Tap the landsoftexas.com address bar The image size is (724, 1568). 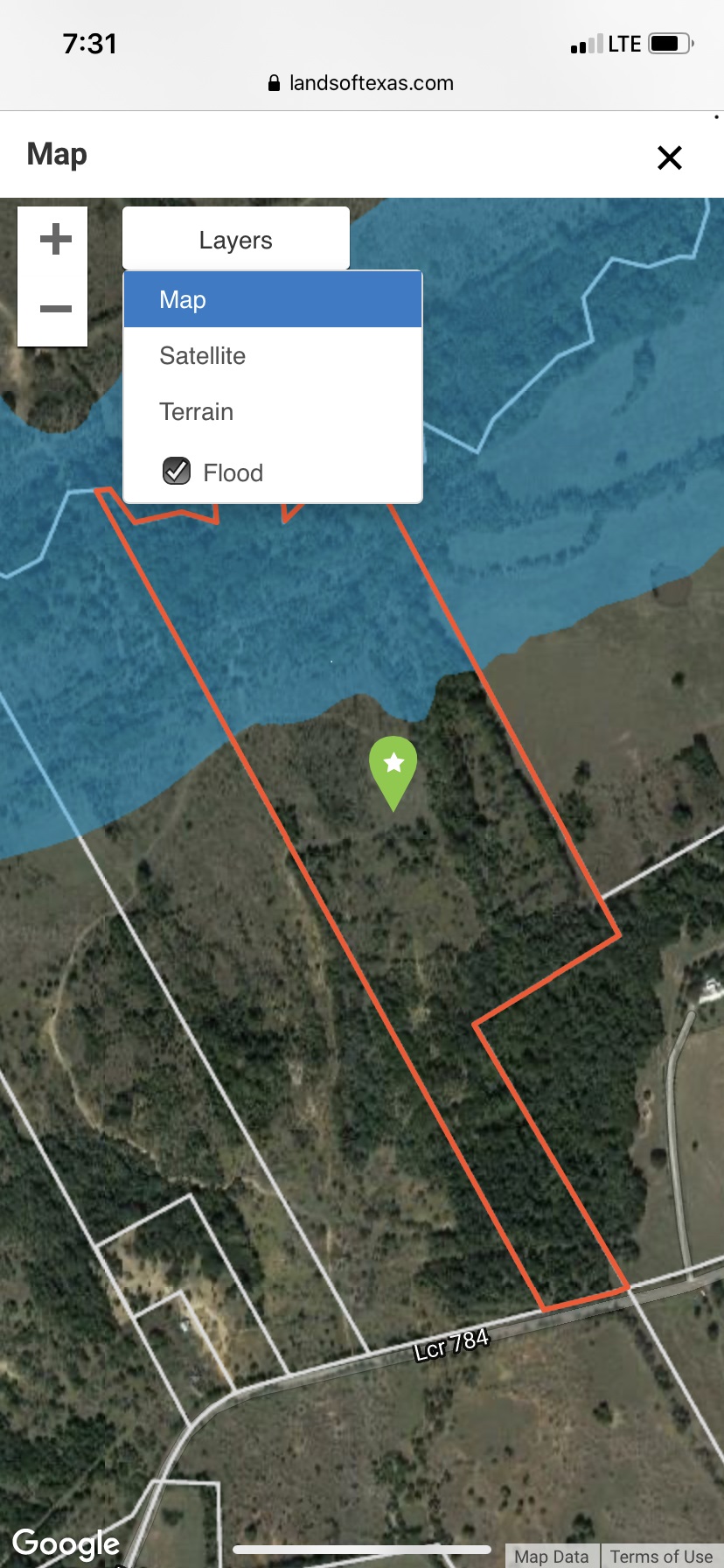[x=361, y=83]
